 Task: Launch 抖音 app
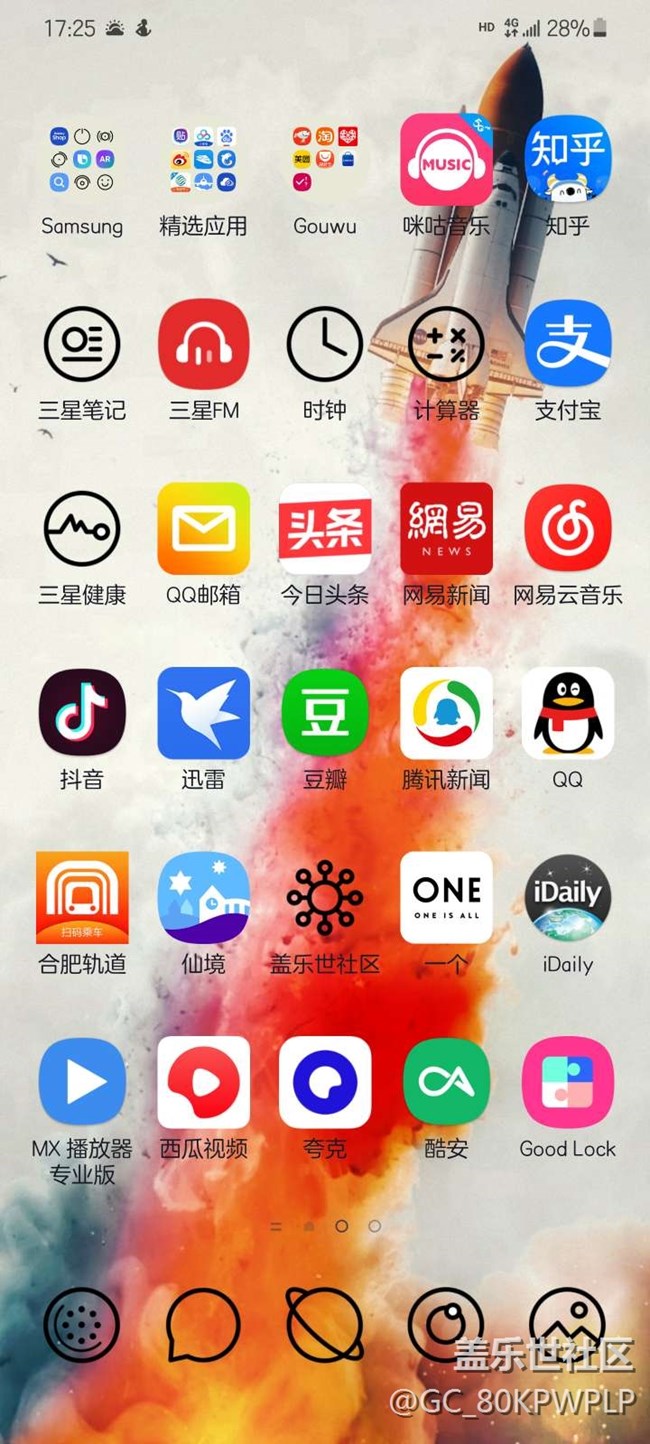point(82,713)
